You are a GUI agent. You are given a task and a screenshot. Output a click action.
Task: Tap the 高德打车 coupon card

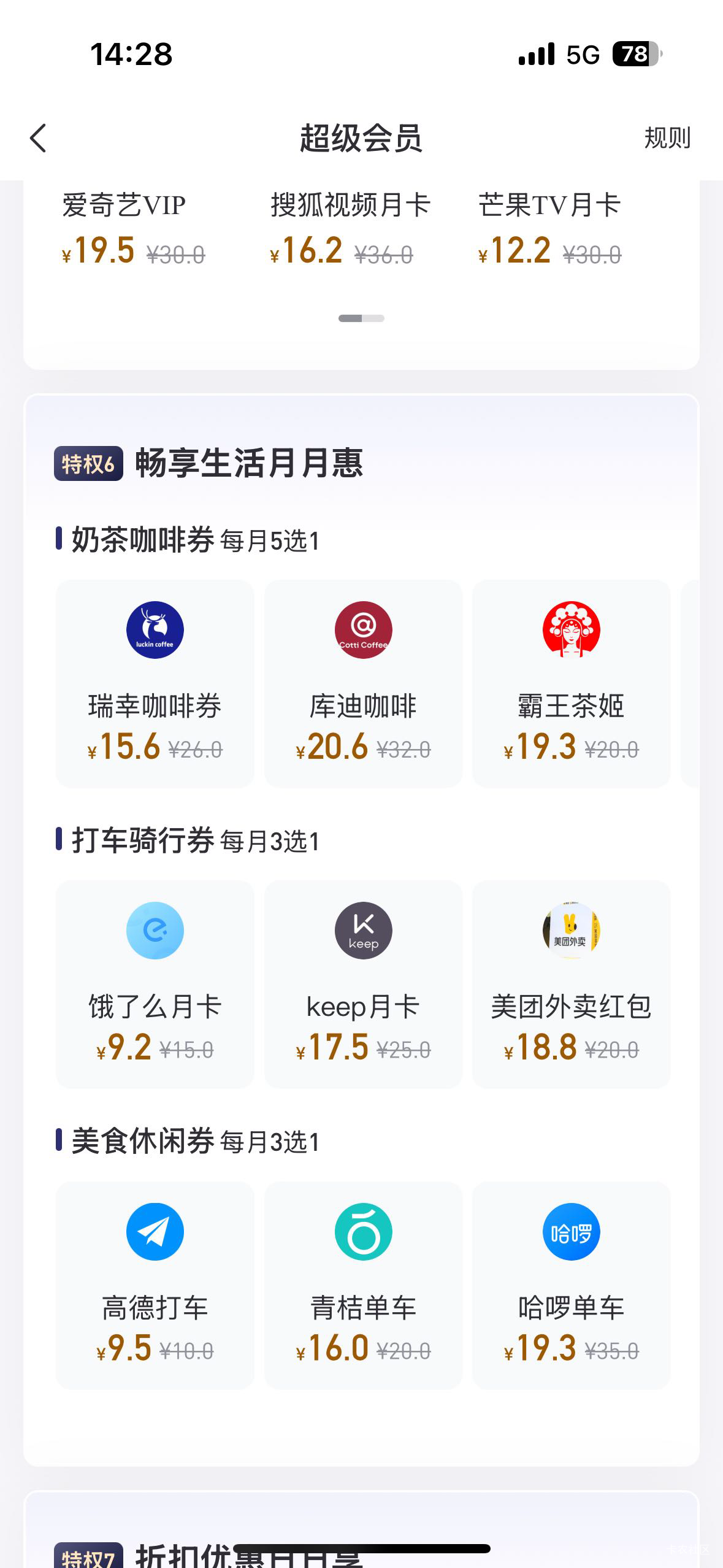(155, 1285)
